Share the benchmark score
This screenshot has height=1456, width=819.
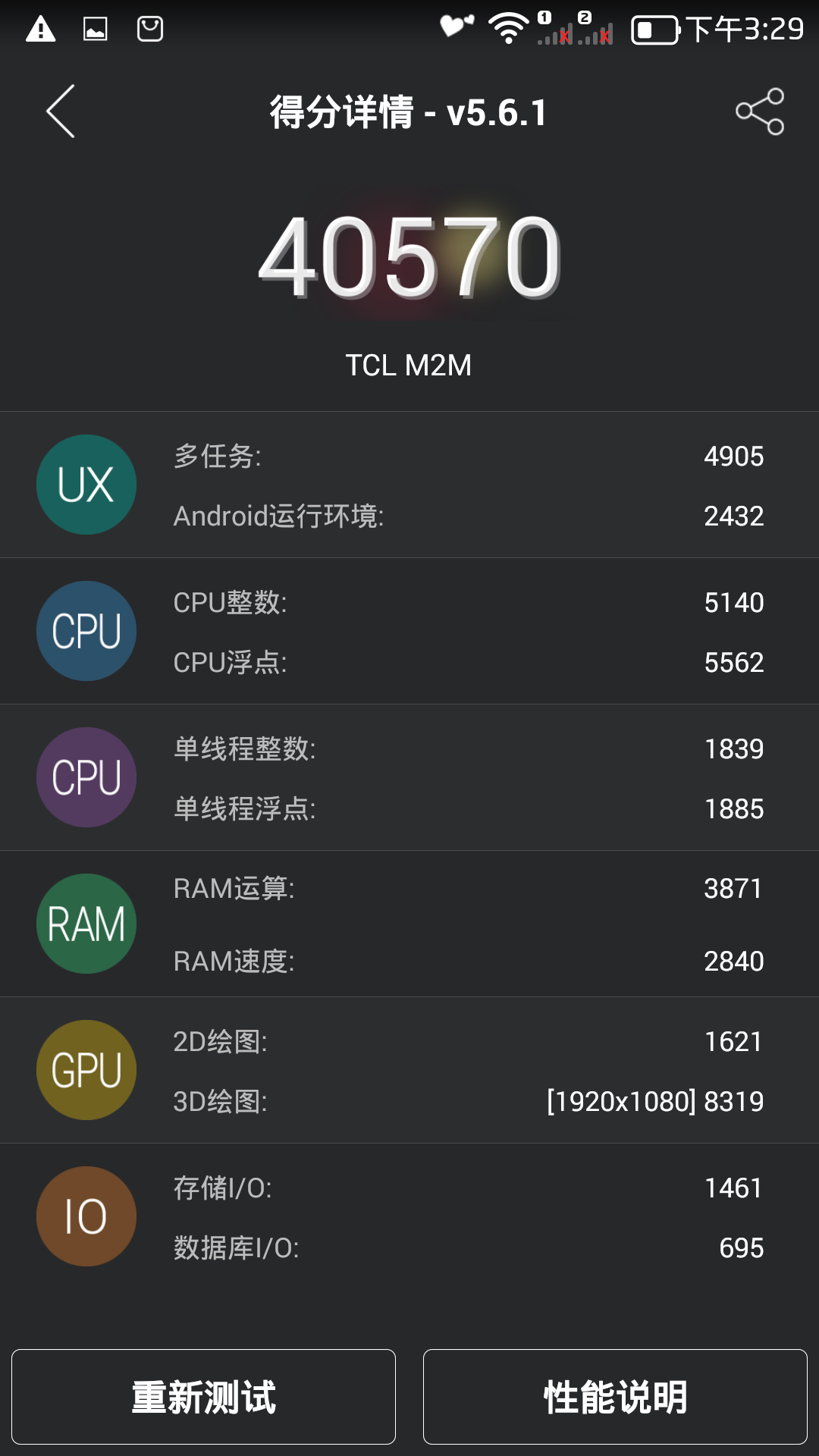click(760, 111)
